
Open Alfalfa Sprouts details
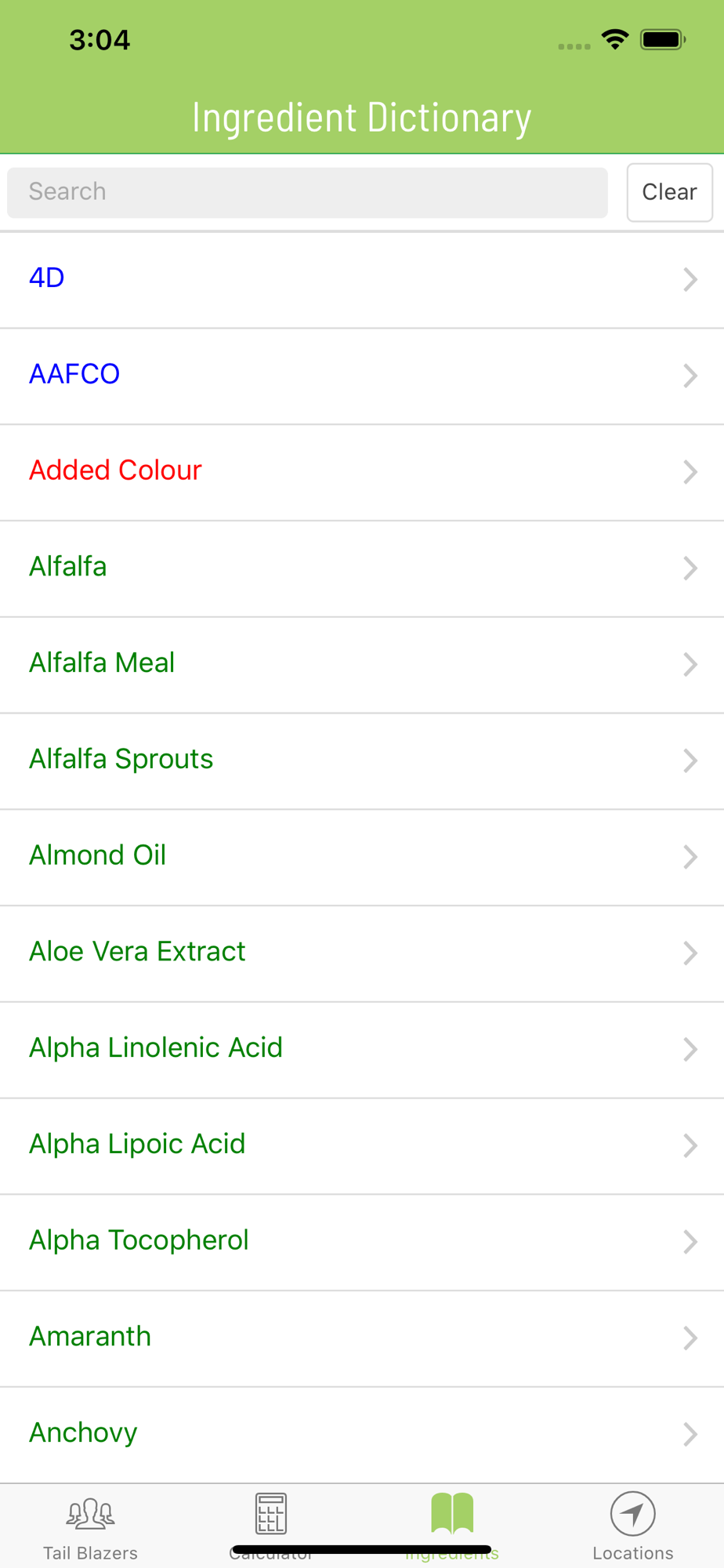[362, 760]
